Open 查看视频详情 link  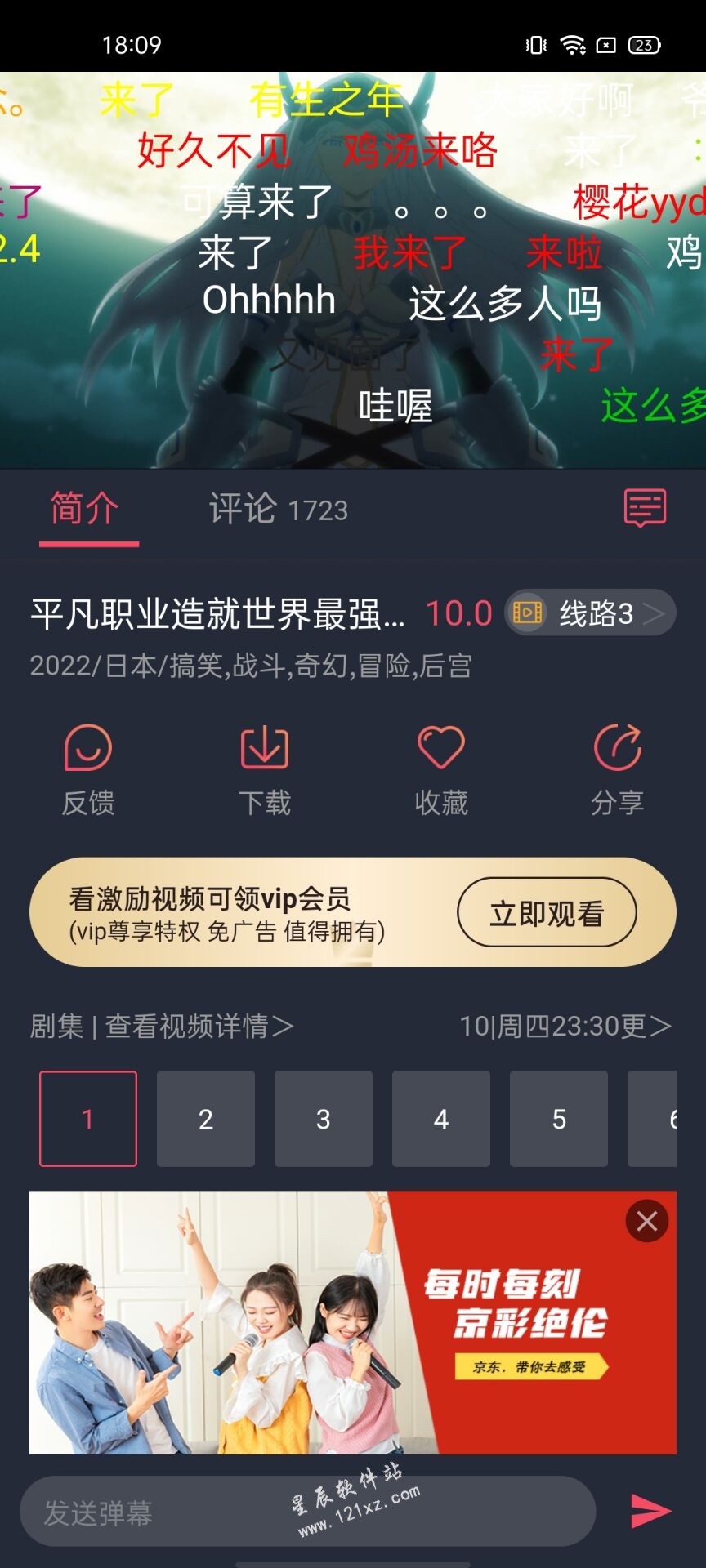[x=199, y=1026]
